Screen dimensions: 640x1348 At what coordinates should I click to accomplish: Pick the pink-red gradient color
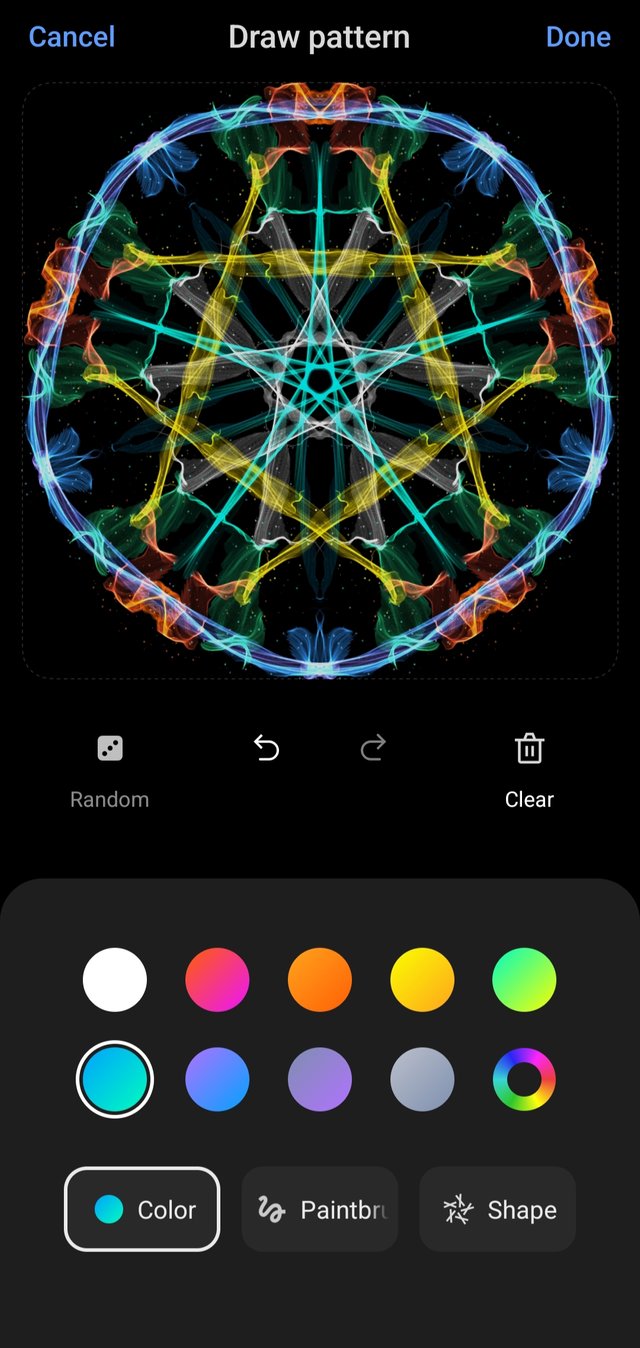click(217, 980)
